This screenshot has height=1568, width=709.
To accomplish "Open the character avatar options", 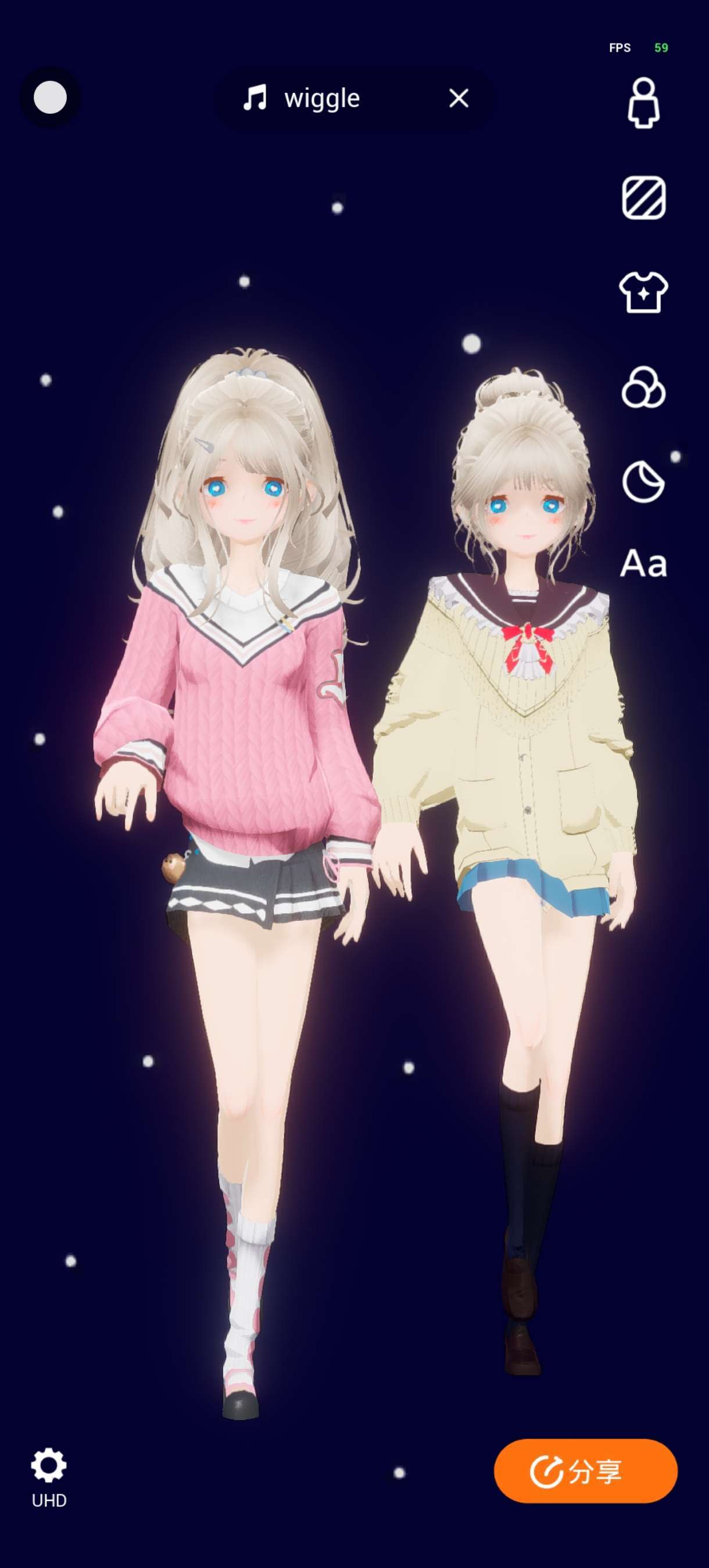I will coord(643,102).
